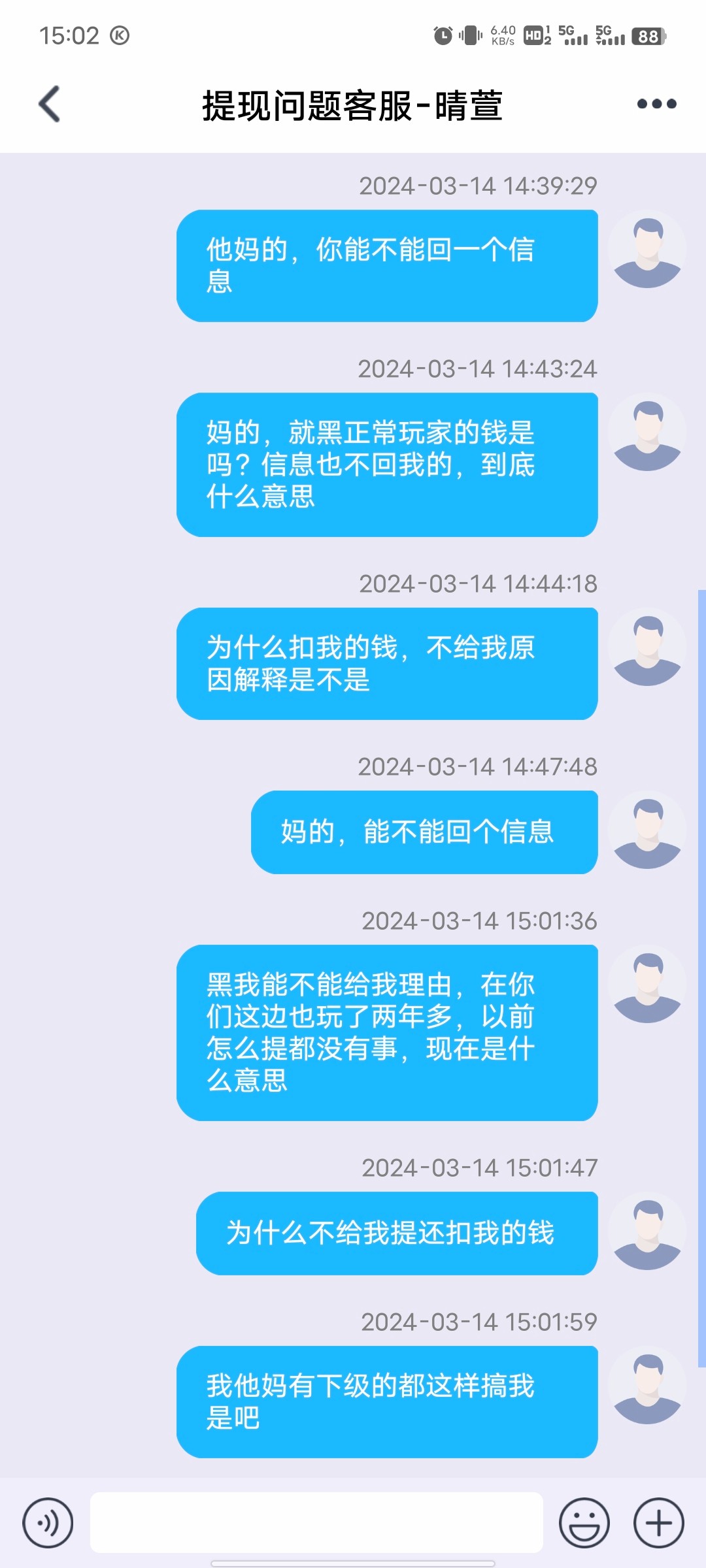The height and width of the screenshot is (1568, 706).
Task: Open the emoji picker
Action: click(x=584, y=1523)
